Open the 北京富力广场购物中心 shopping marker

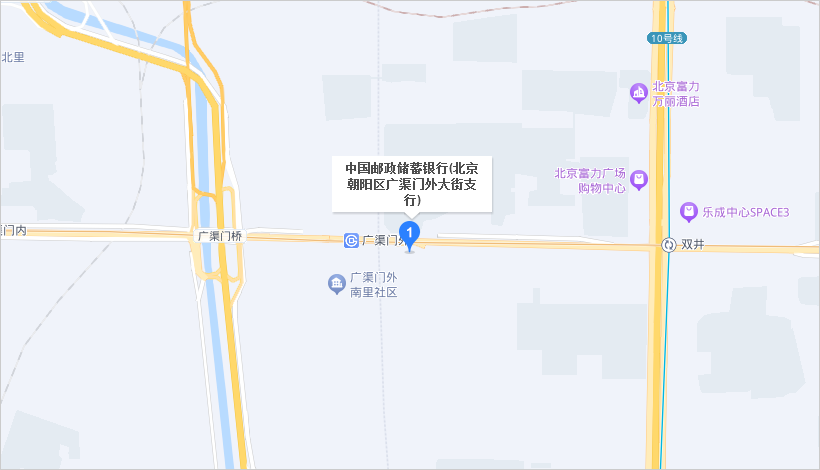[x=639, y=180]
